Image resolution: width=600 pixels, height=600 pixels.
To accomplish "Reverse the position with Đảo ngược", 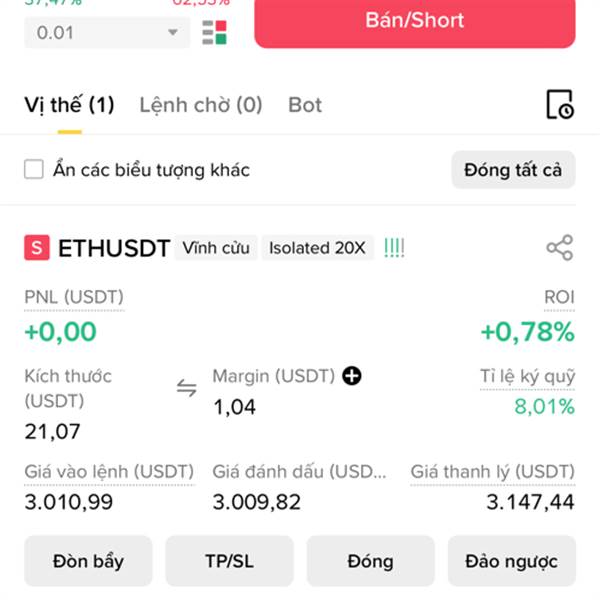I will 512,561.
